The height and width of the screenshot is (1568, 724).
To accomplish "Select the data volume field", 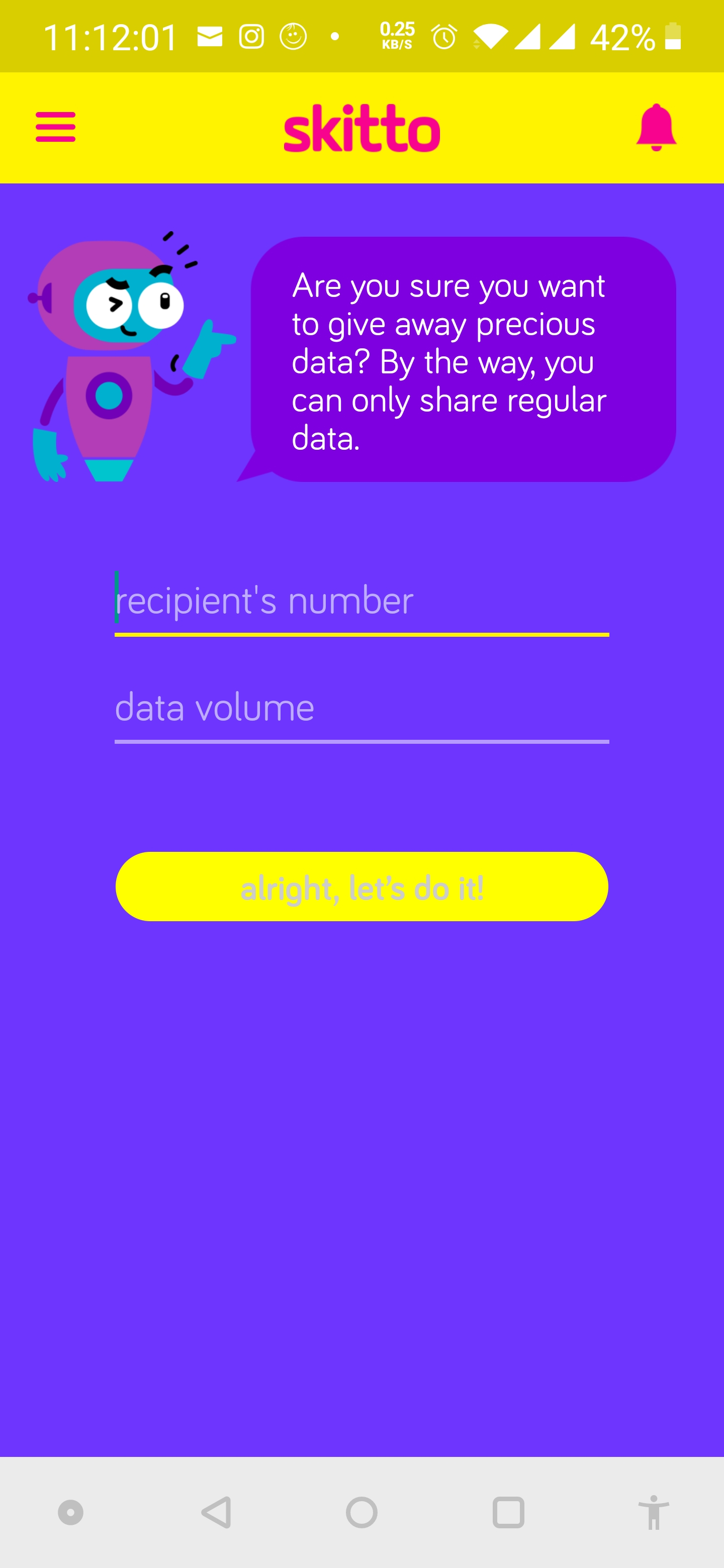I will click(361, 709).
